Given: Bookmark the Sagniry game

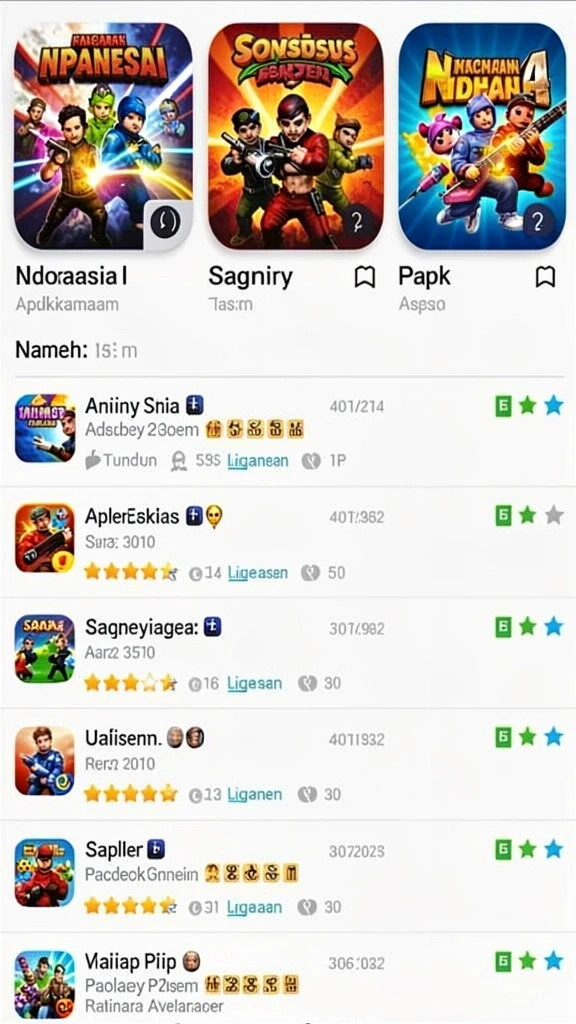Looking at the screenshot, I should point(364,278).
